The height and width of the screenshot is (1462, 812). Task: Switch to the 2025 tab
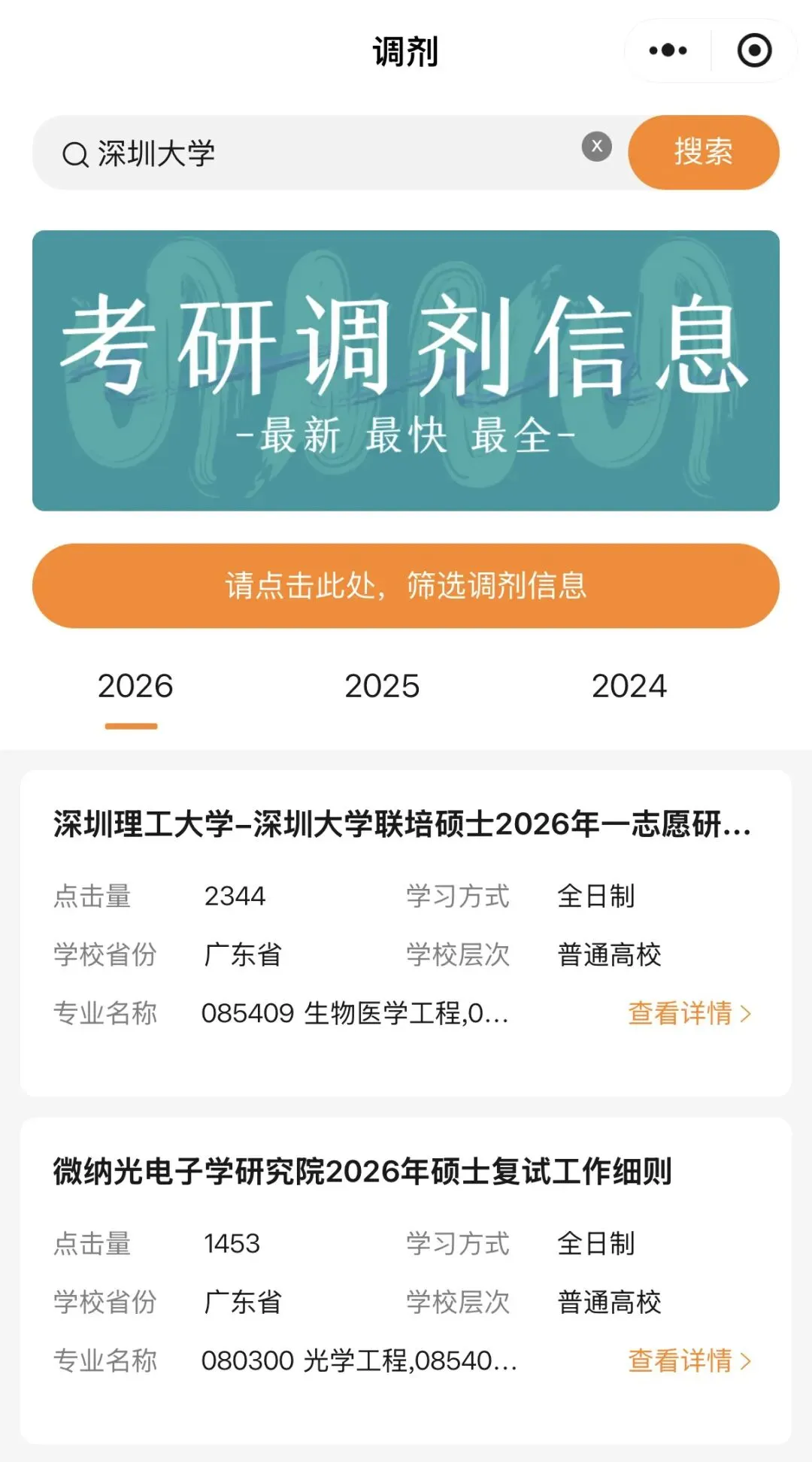[x=382, y=686]
